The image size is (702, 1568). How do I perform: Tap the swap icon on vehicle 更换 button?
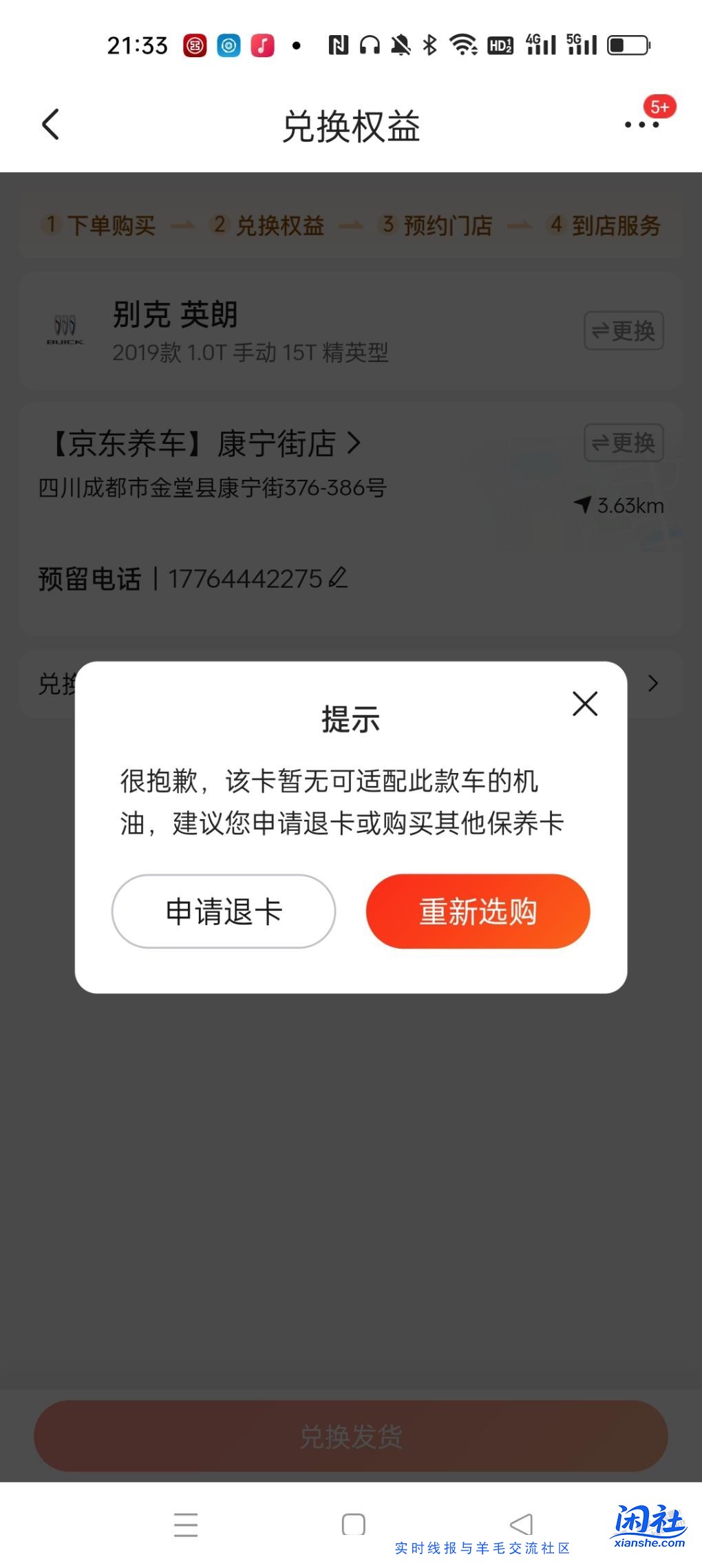click(600, 331)
